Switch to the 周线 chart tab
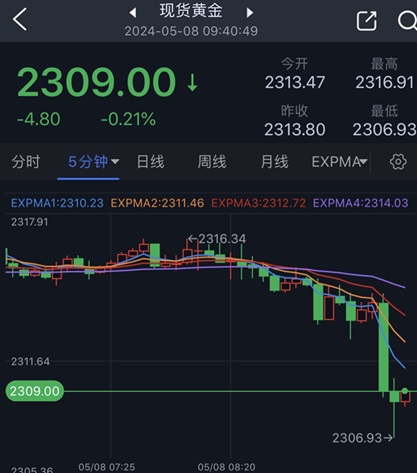417x473 pixels. tap(212, 162)
